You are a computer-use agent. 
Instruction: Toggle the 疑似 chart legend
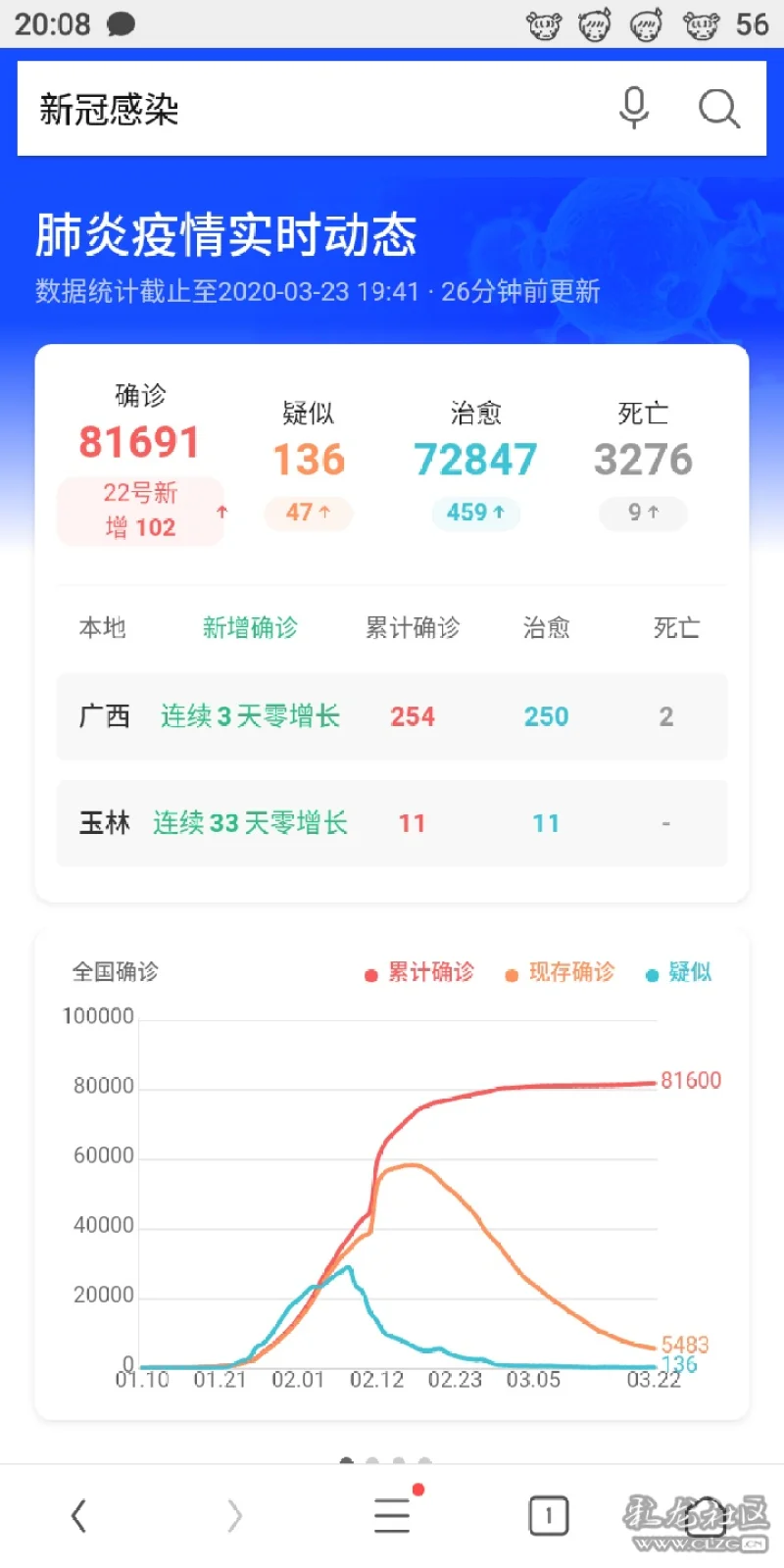click(679, 972)
